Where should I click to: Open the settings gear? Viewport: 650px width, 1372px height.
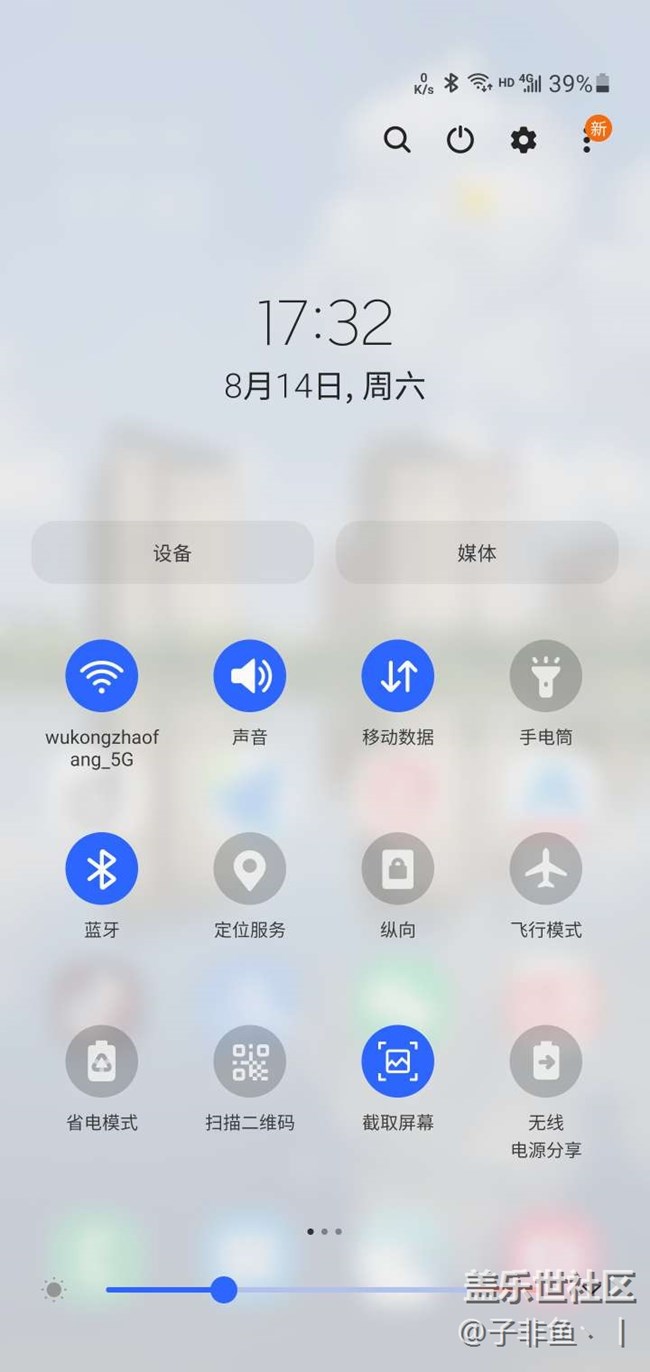[524, 140]
